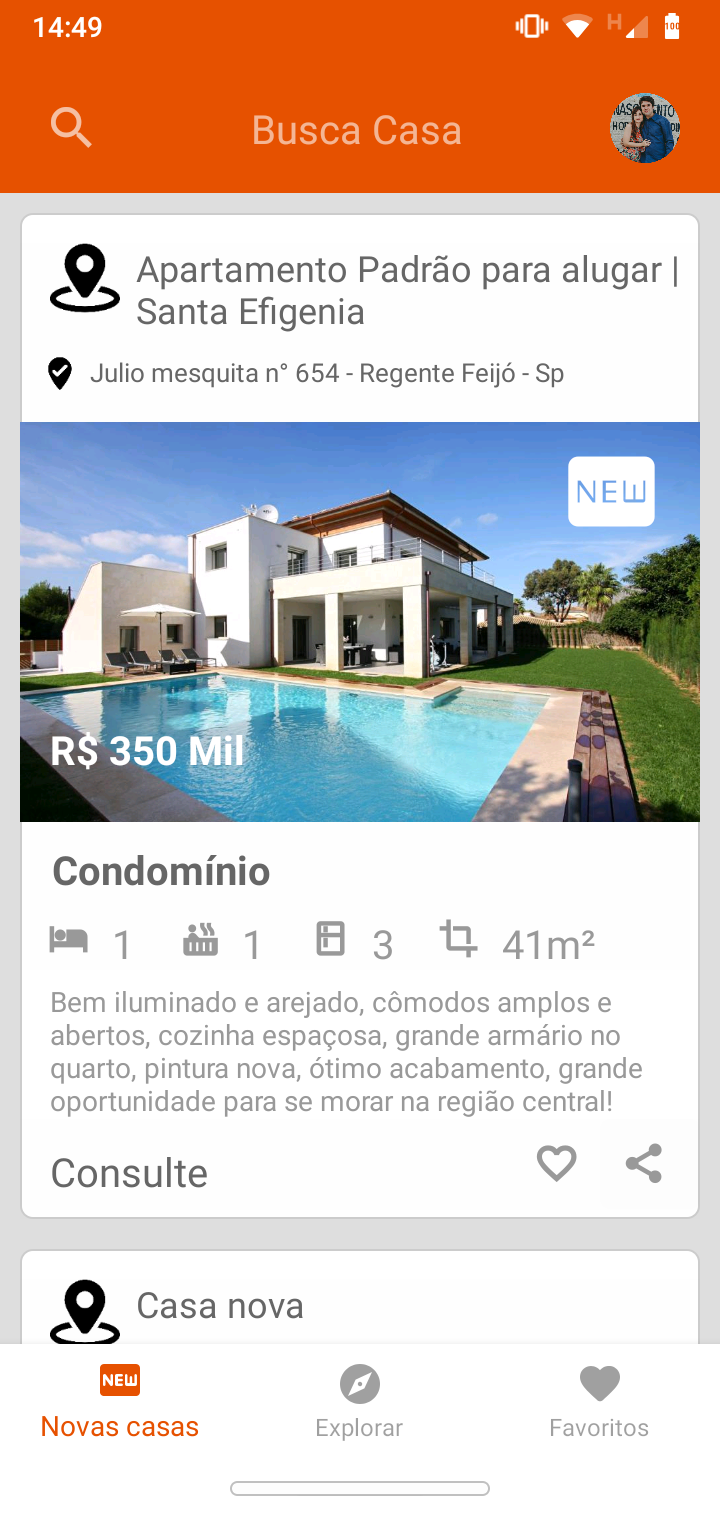Open the profile avatar
Screen dimensions: 720x1520
[x=645, y=128]
